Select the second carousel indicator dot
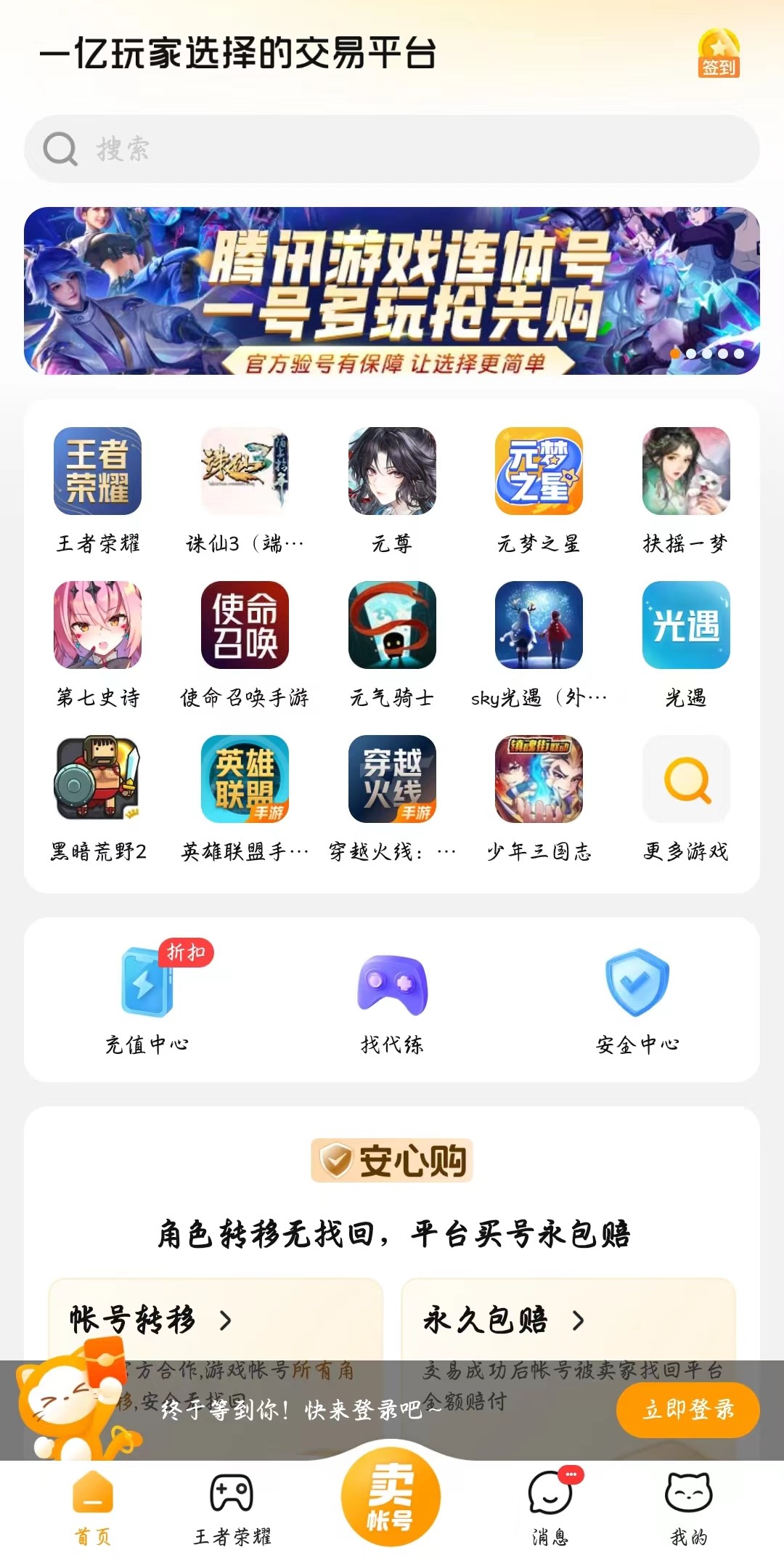 coord(693,354)
